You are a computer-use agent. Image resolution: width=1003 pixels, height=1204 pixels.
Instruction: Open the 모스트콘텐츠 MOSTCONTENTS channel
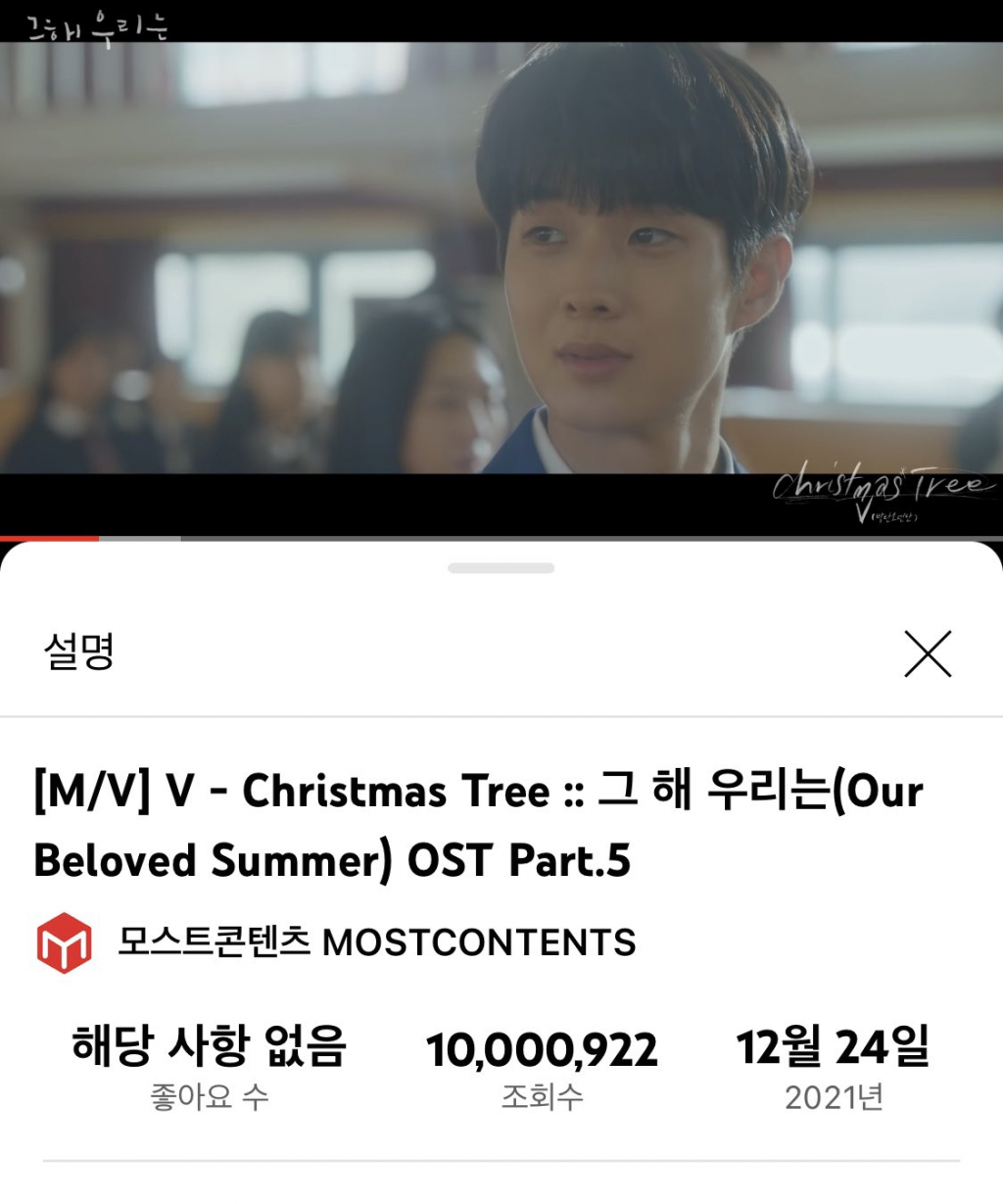tap(376, 942)
